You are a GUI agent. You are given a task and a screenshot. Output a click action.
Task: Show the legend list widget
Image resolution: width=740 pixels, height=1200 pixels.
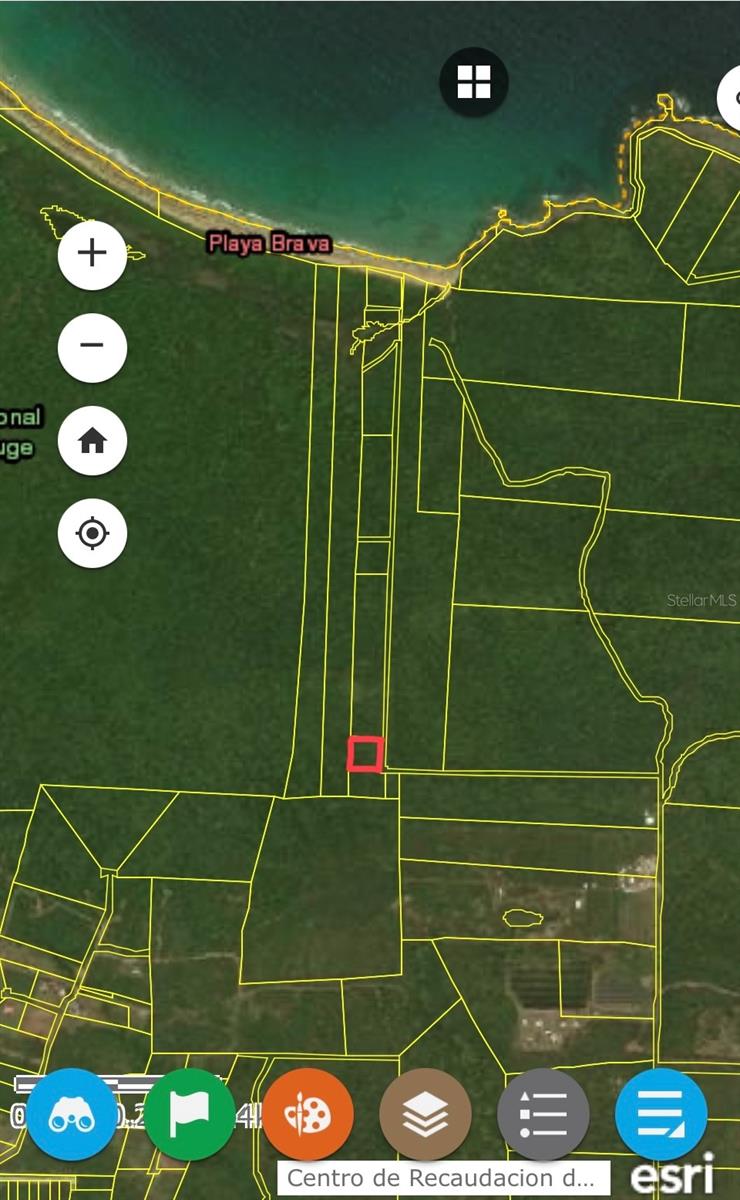tap(543, 1114)
